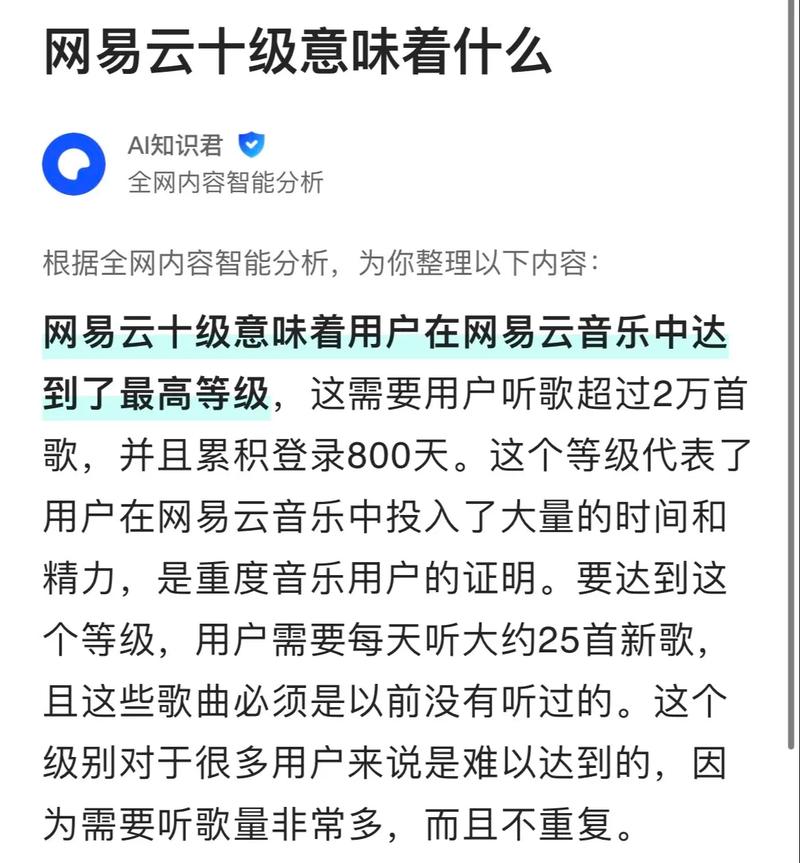The image size is (800, 863).
Task: Open the AI知识君 author avatar
Action: pyautogui.click(x=74, y=163)
